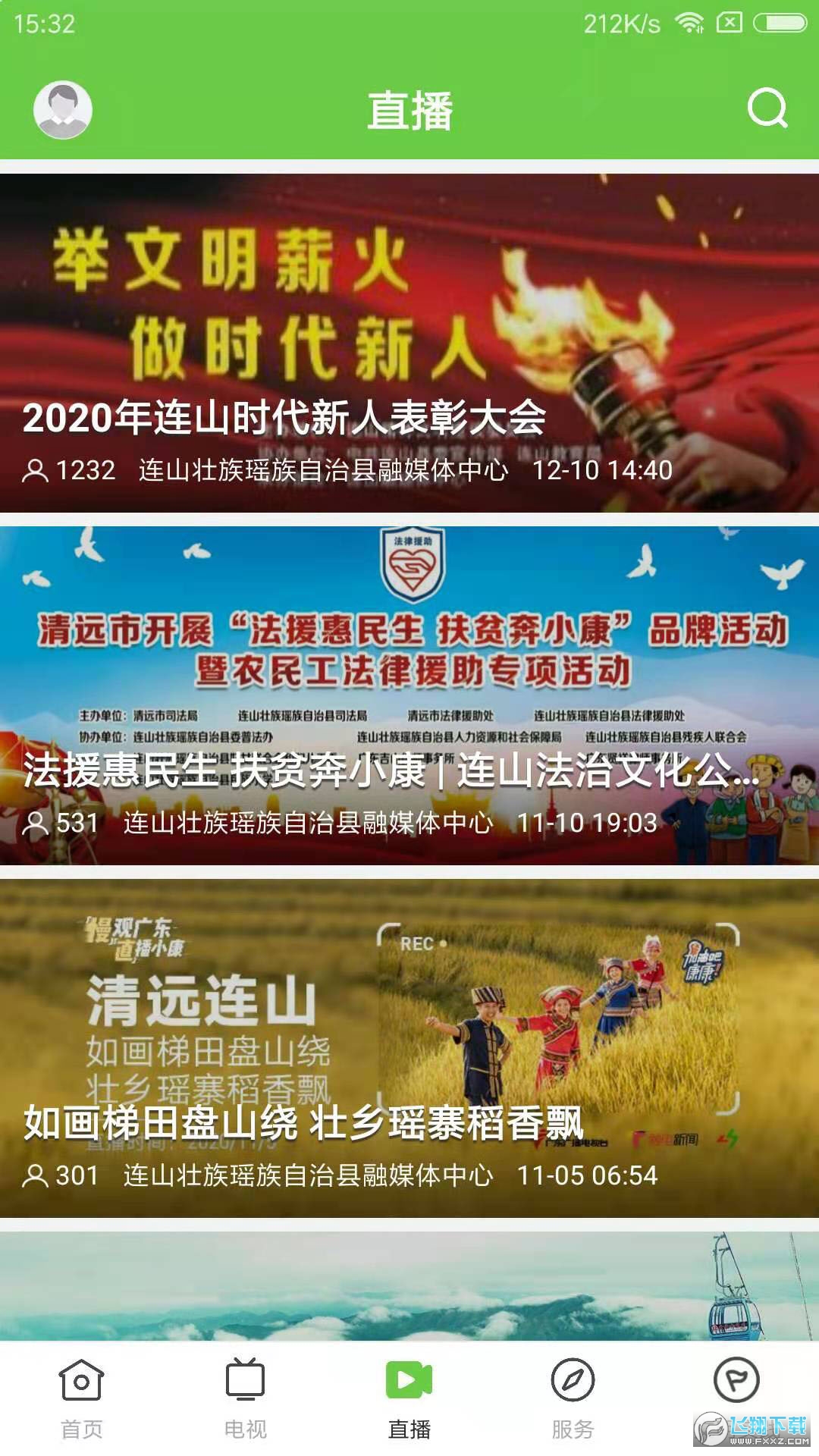Open 2020年连山时代新人表彰大会 live card

[409, 343]
